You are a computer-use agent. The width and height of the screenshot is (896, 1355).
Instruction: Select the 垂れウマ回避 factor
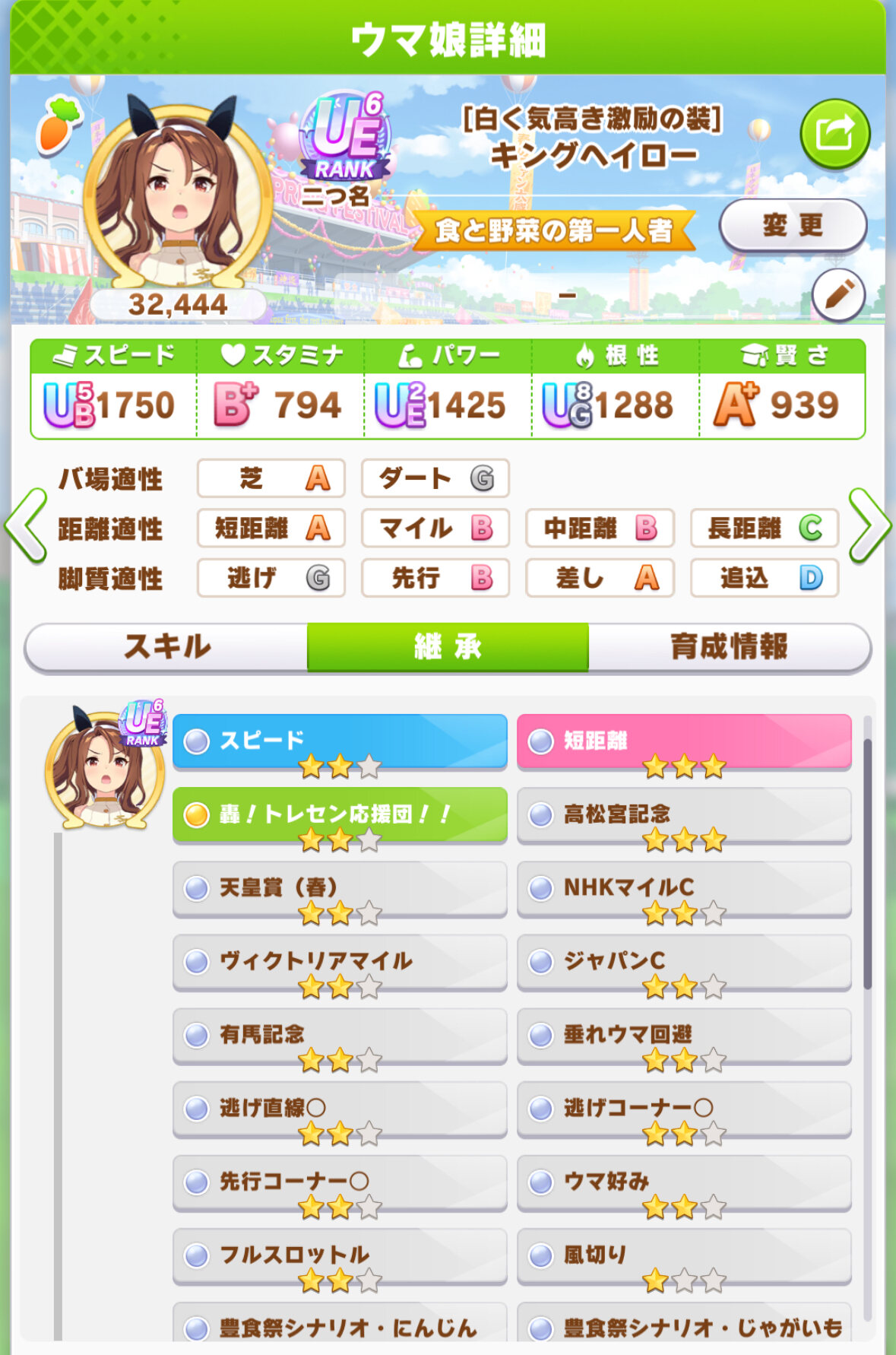click(684, 1035)
